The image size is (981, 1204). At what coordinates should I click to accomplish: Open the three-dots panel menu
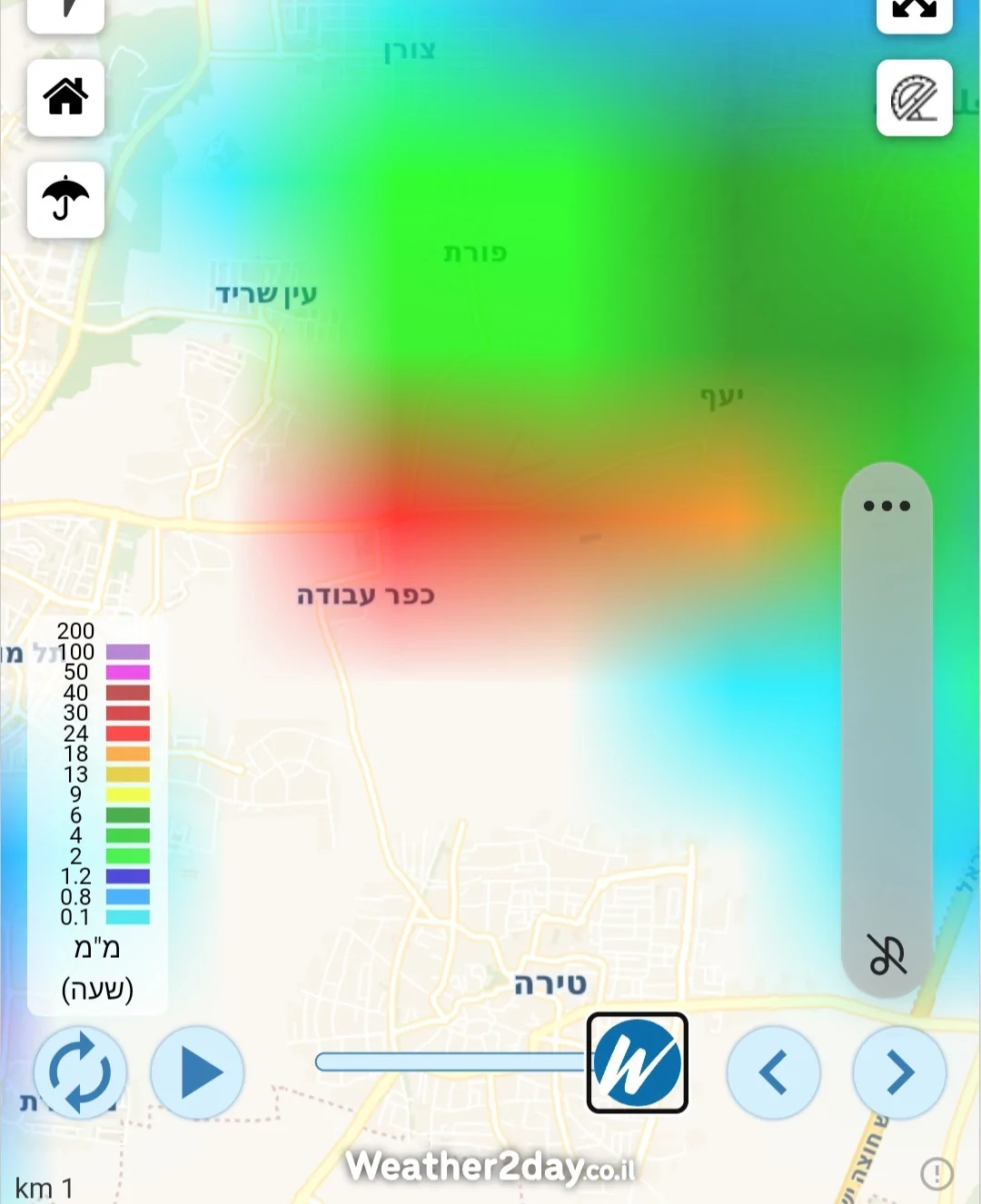pyautogui.click(x=887, y=506)
